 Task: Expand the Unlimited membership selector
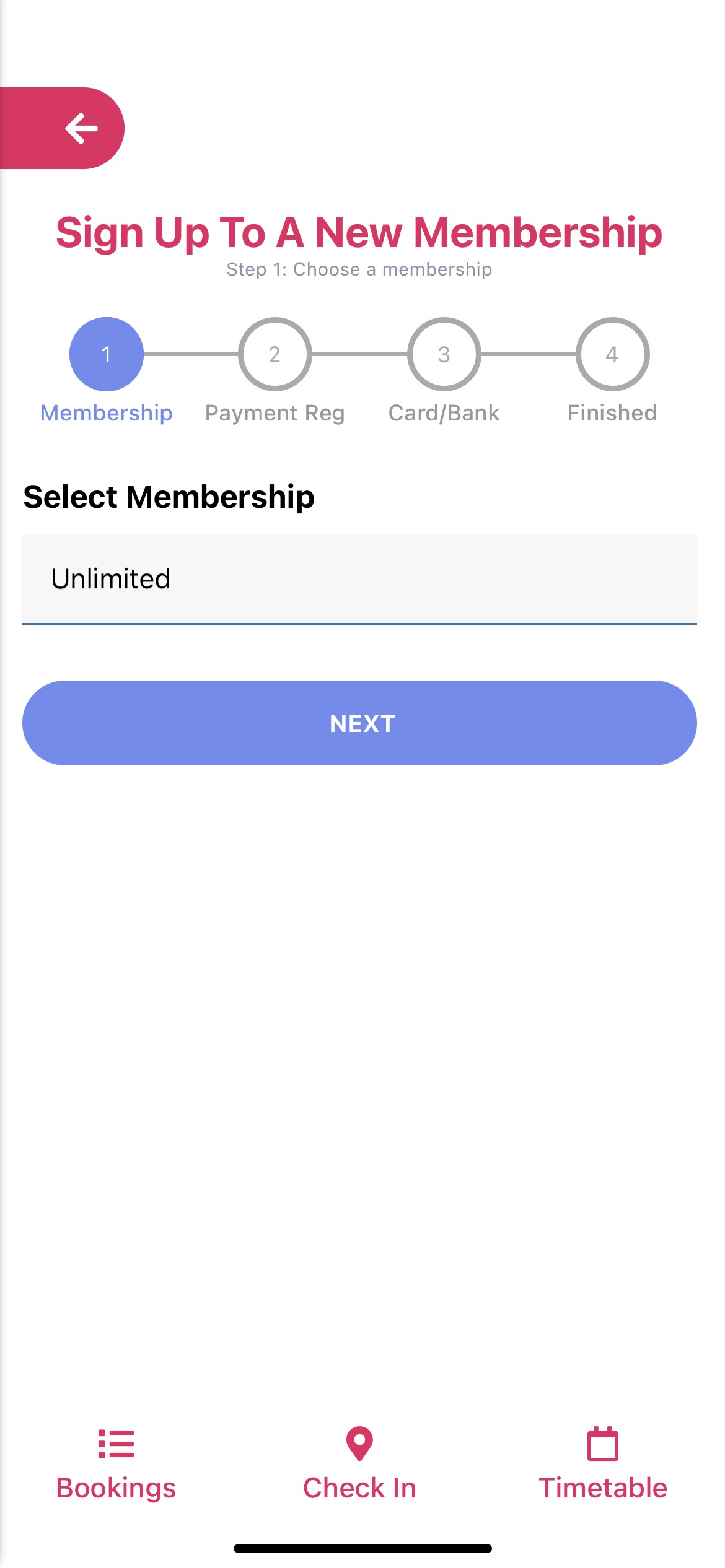(359, 578)
